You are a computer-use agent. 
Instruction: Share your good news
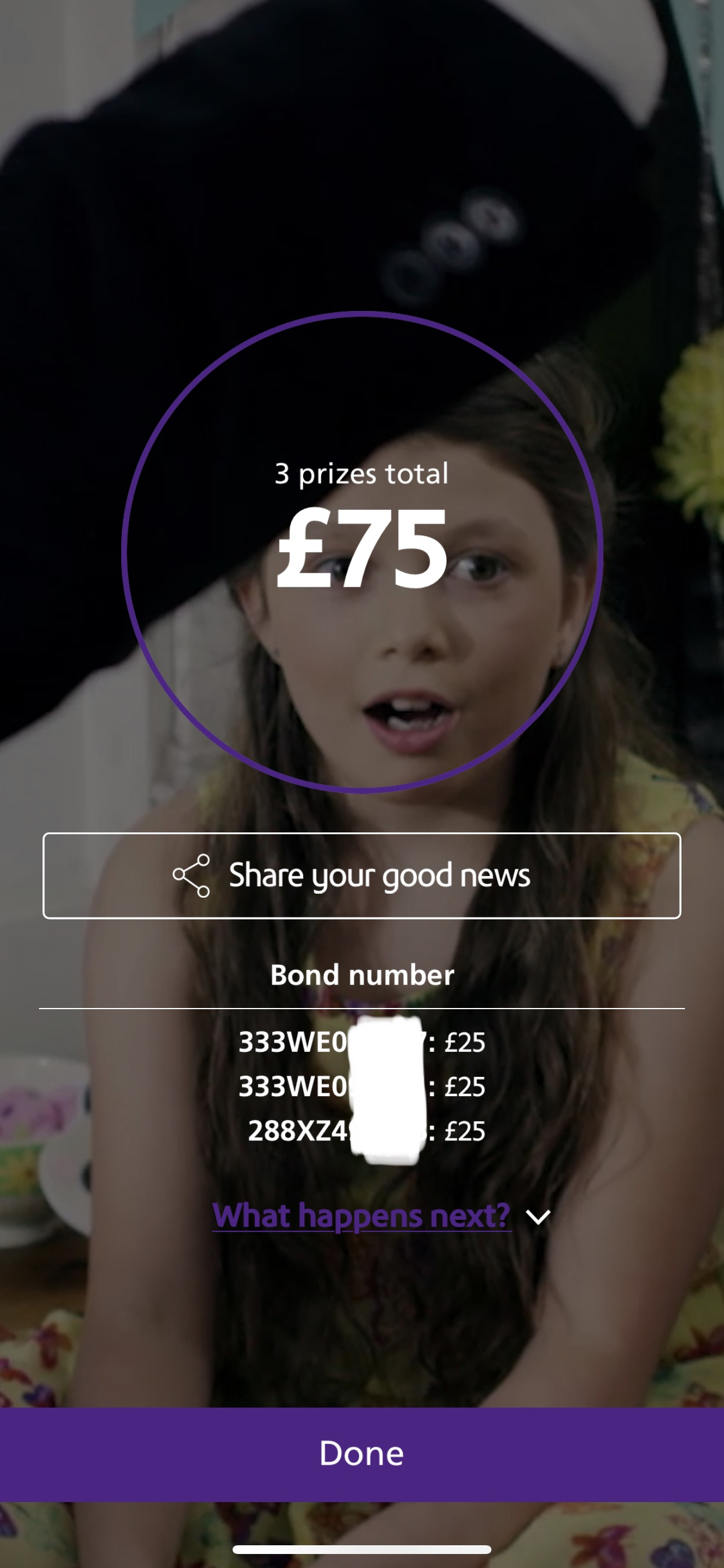tap(361, 876)
